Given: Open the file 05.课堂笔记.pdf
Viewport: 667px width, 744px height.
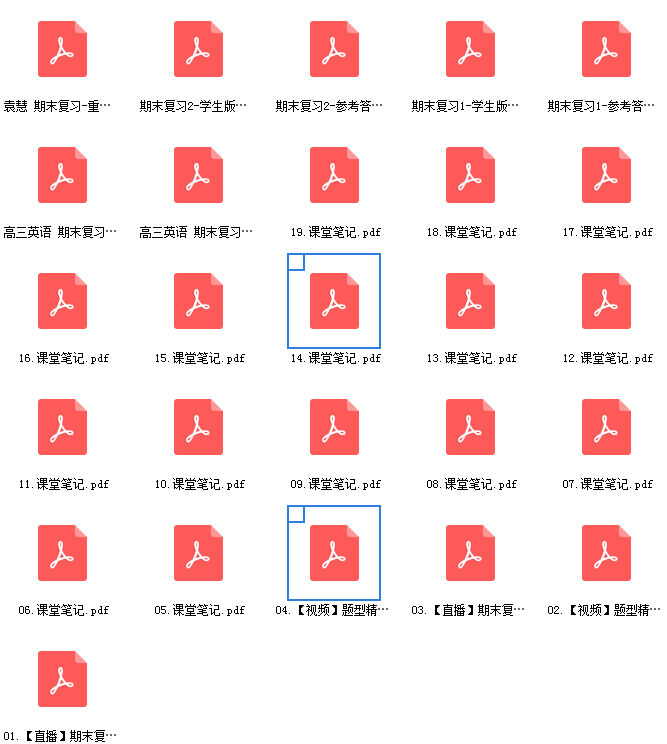Looking at the screenshot, I should [198, 553].
